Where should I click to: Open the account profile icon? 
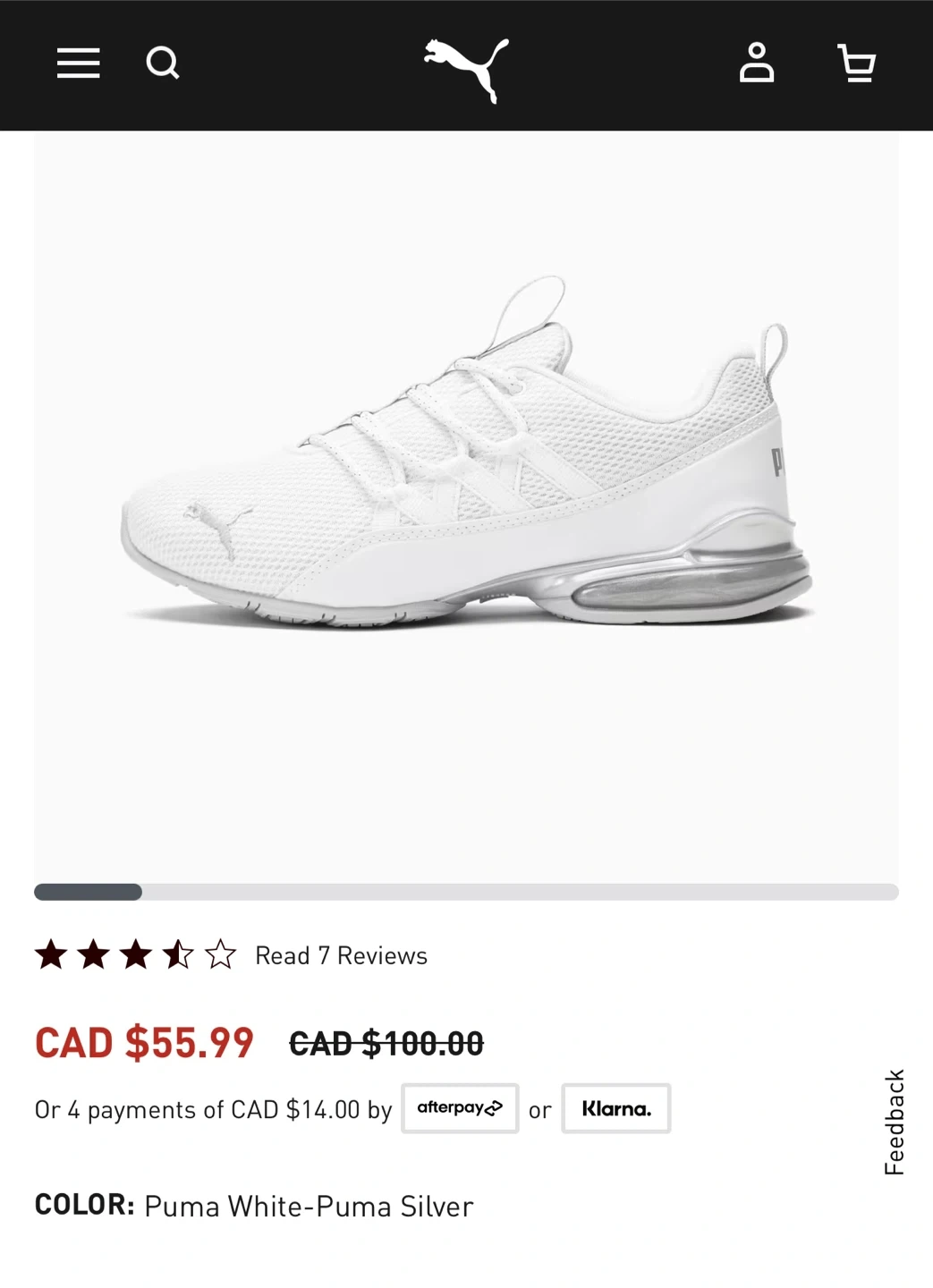click(757, 64)
